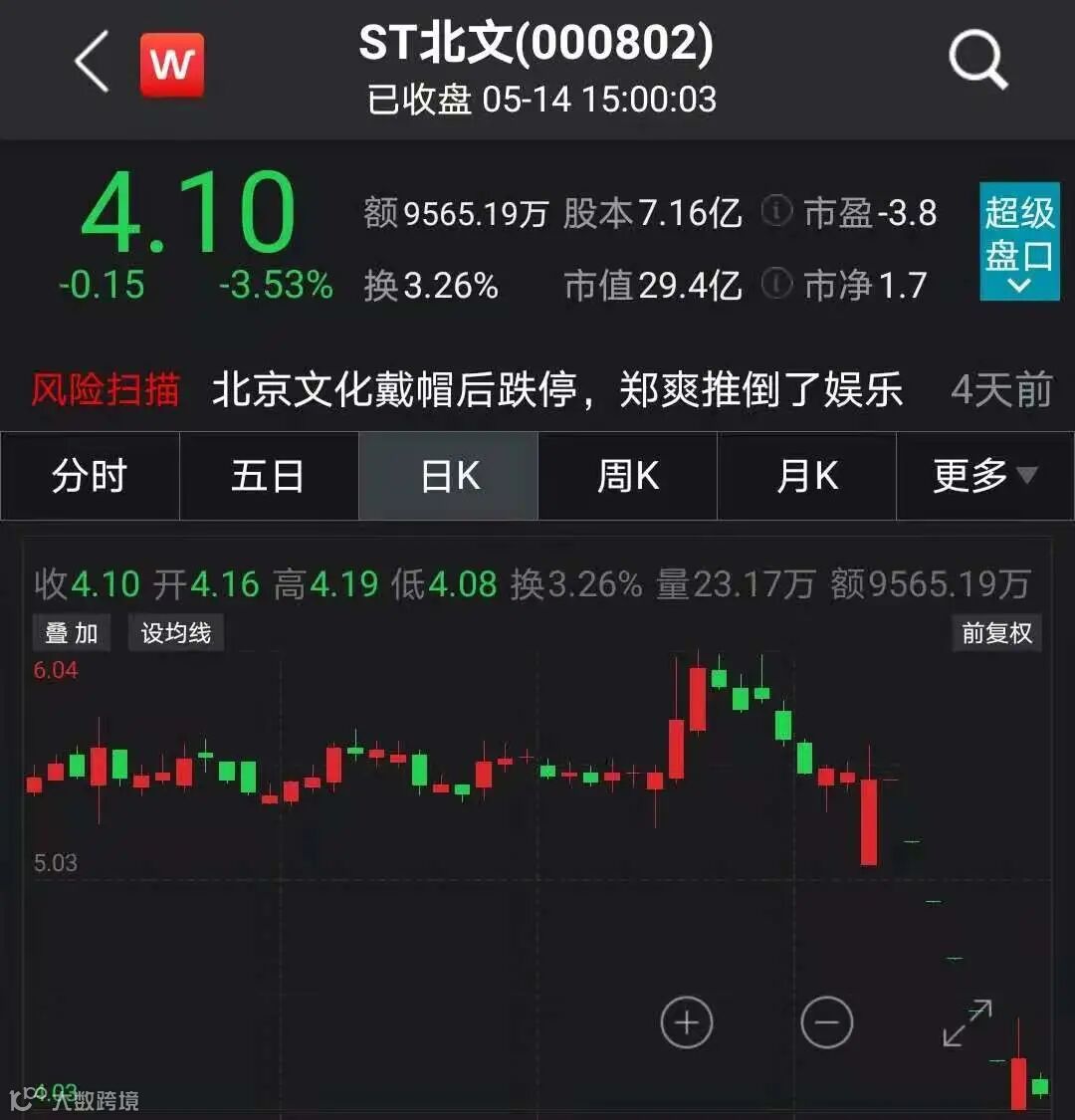
Task: Switch to the 五日 chart tab
Action: [x=268, y=477]
